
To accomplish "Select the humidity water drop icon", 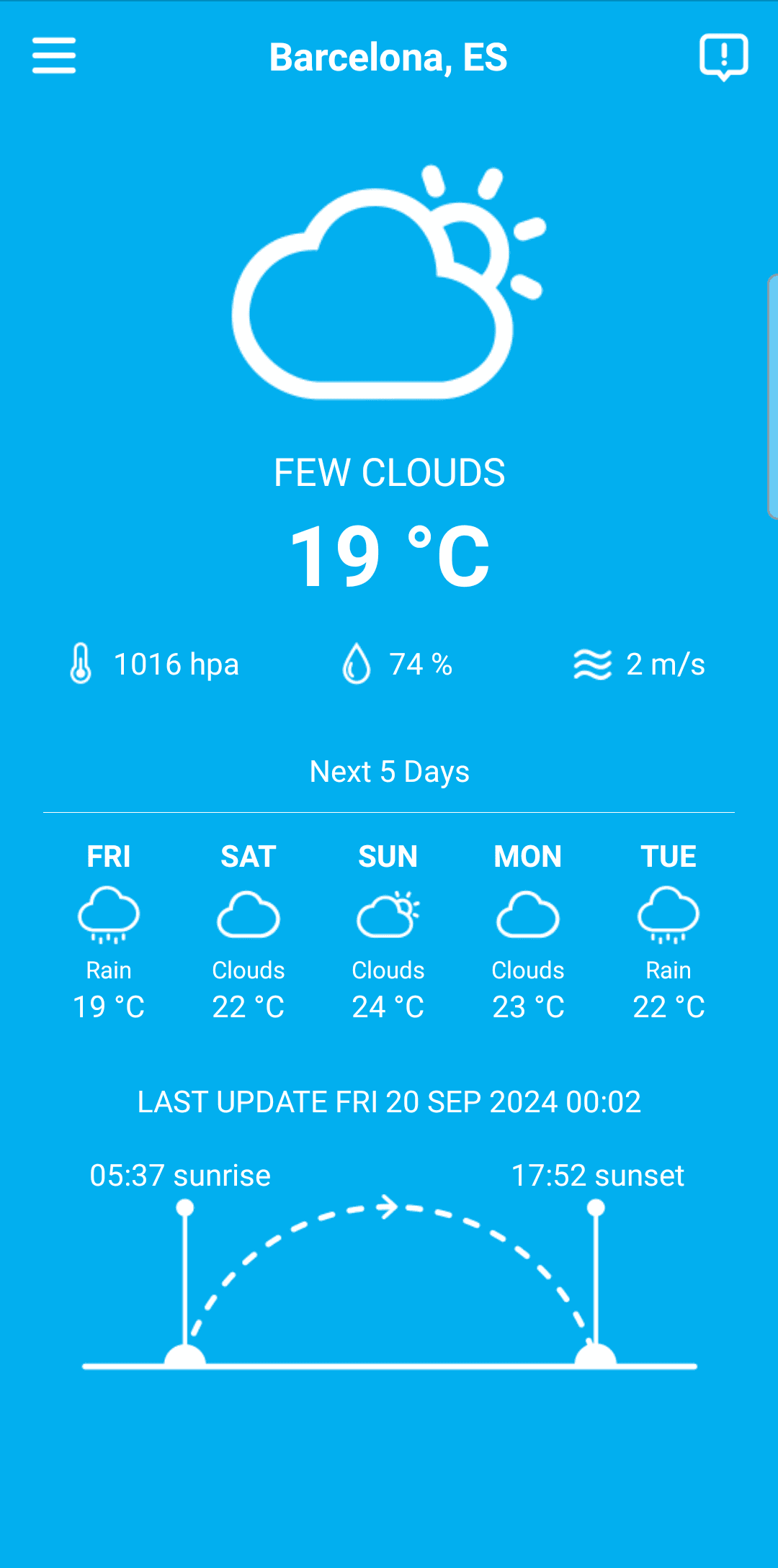I will (x=356, y=664).
